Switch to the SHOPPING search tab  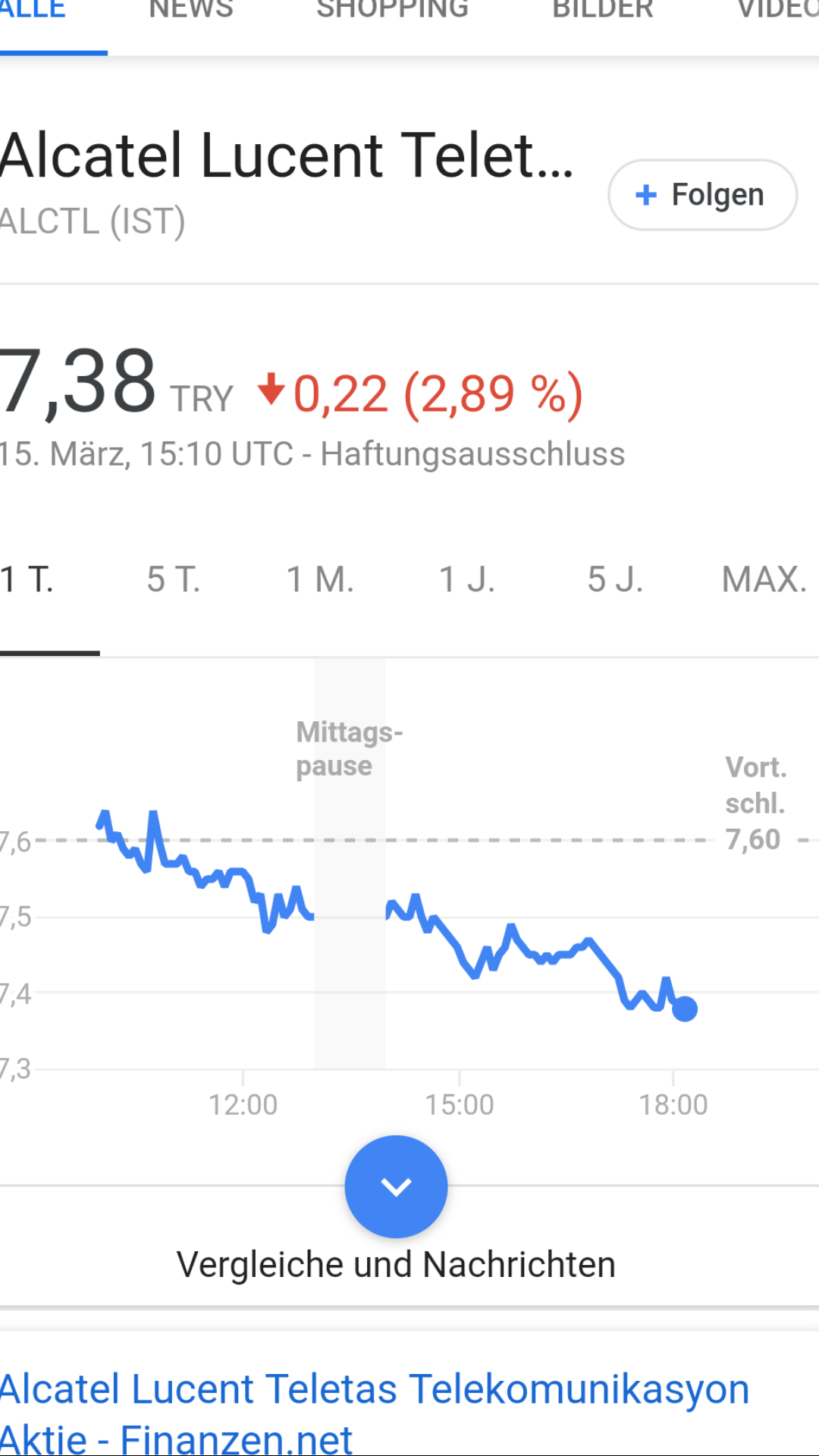392,11
